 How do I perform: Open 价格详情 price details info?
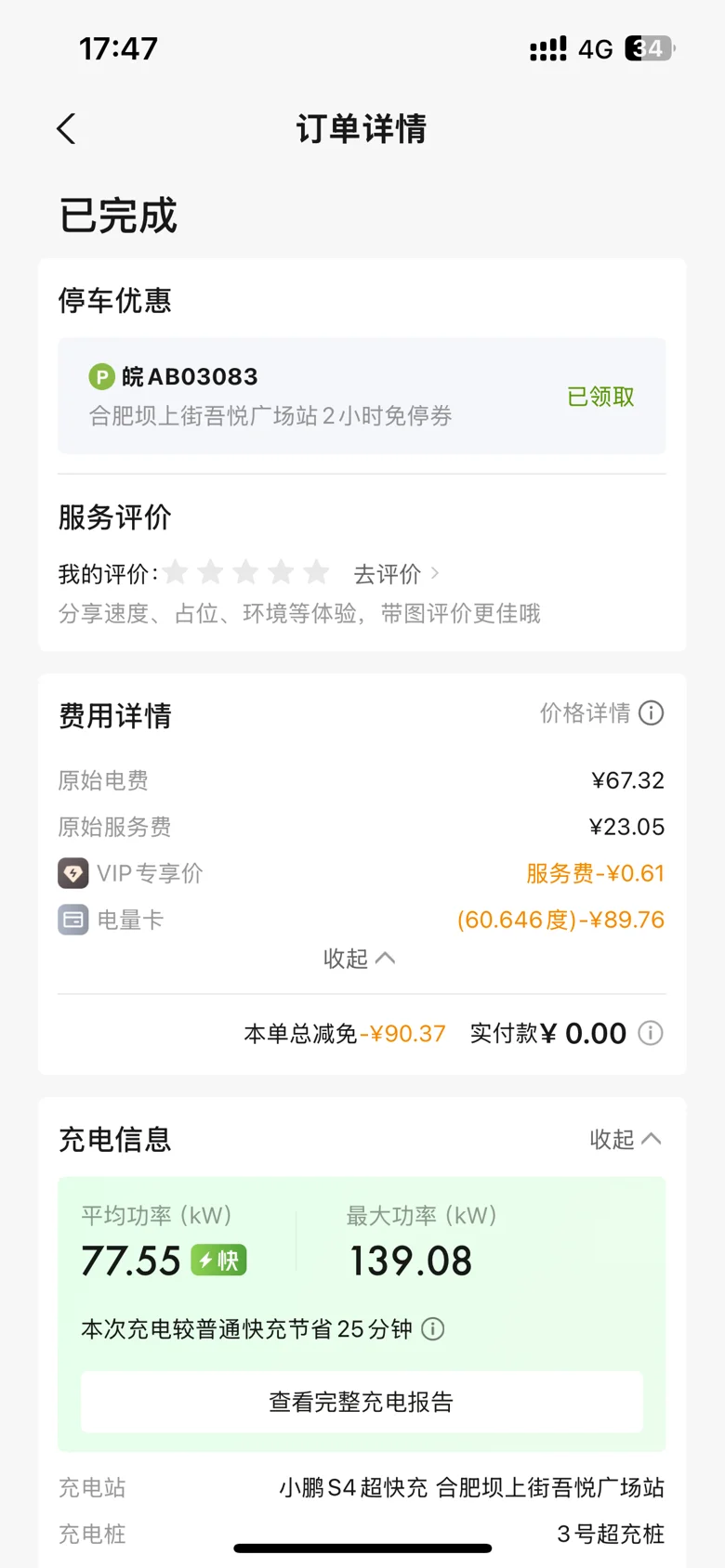(601, 713)
